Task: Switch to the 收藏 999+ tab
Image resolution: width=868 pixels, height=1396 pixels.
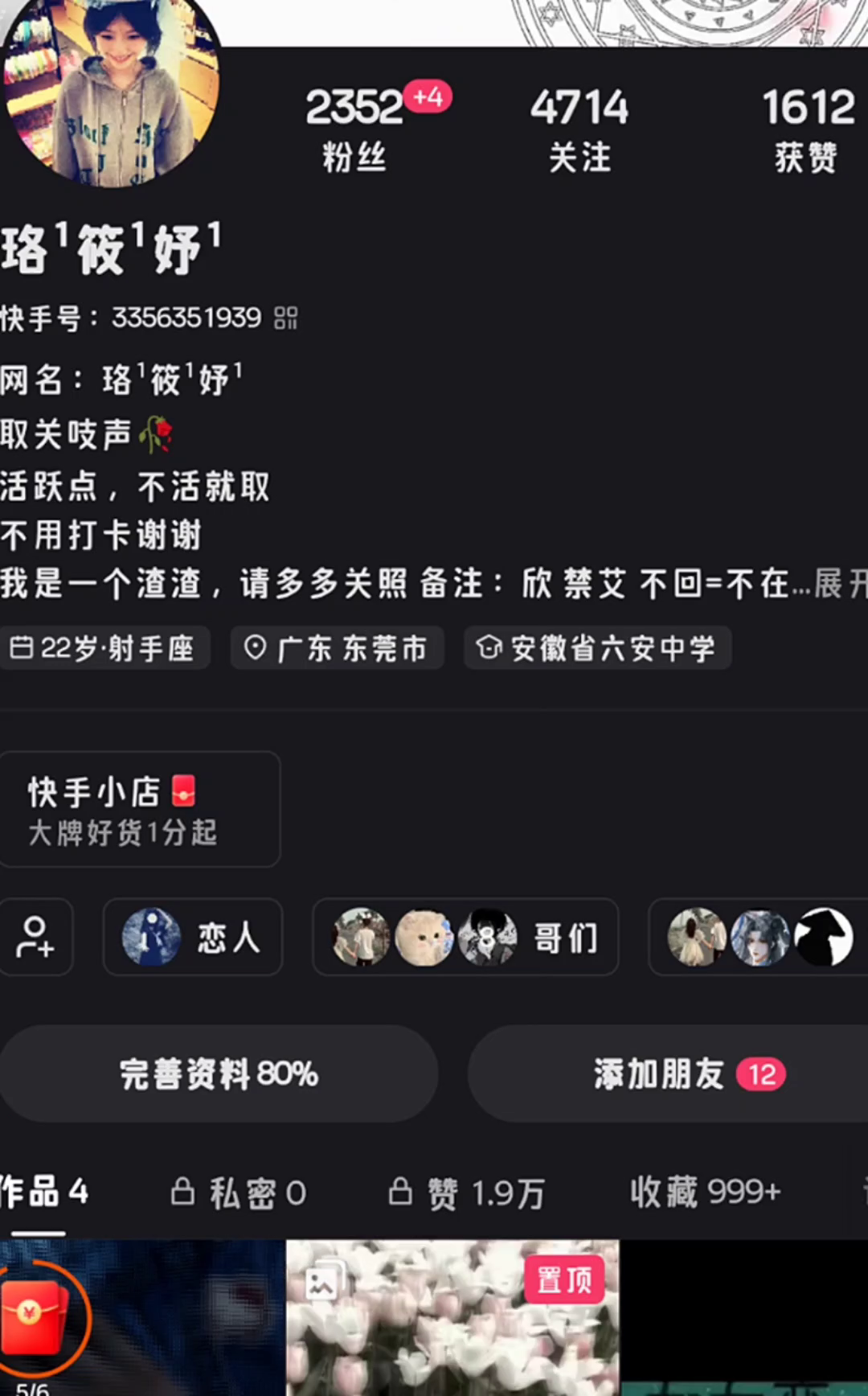Action: tap(705, 1193)
